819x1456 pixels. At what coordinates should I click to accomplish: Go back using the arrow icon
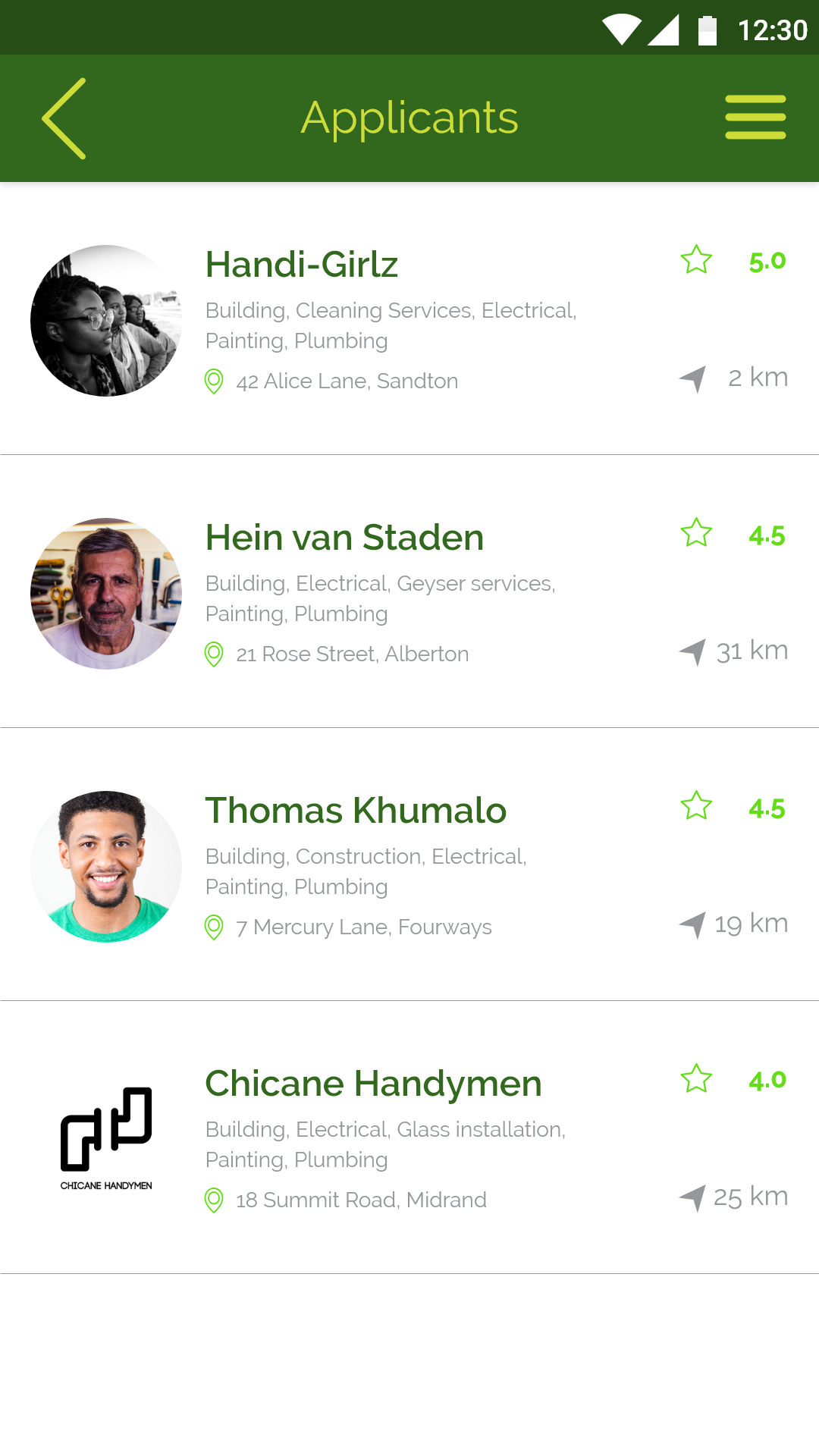coord(64,118)
